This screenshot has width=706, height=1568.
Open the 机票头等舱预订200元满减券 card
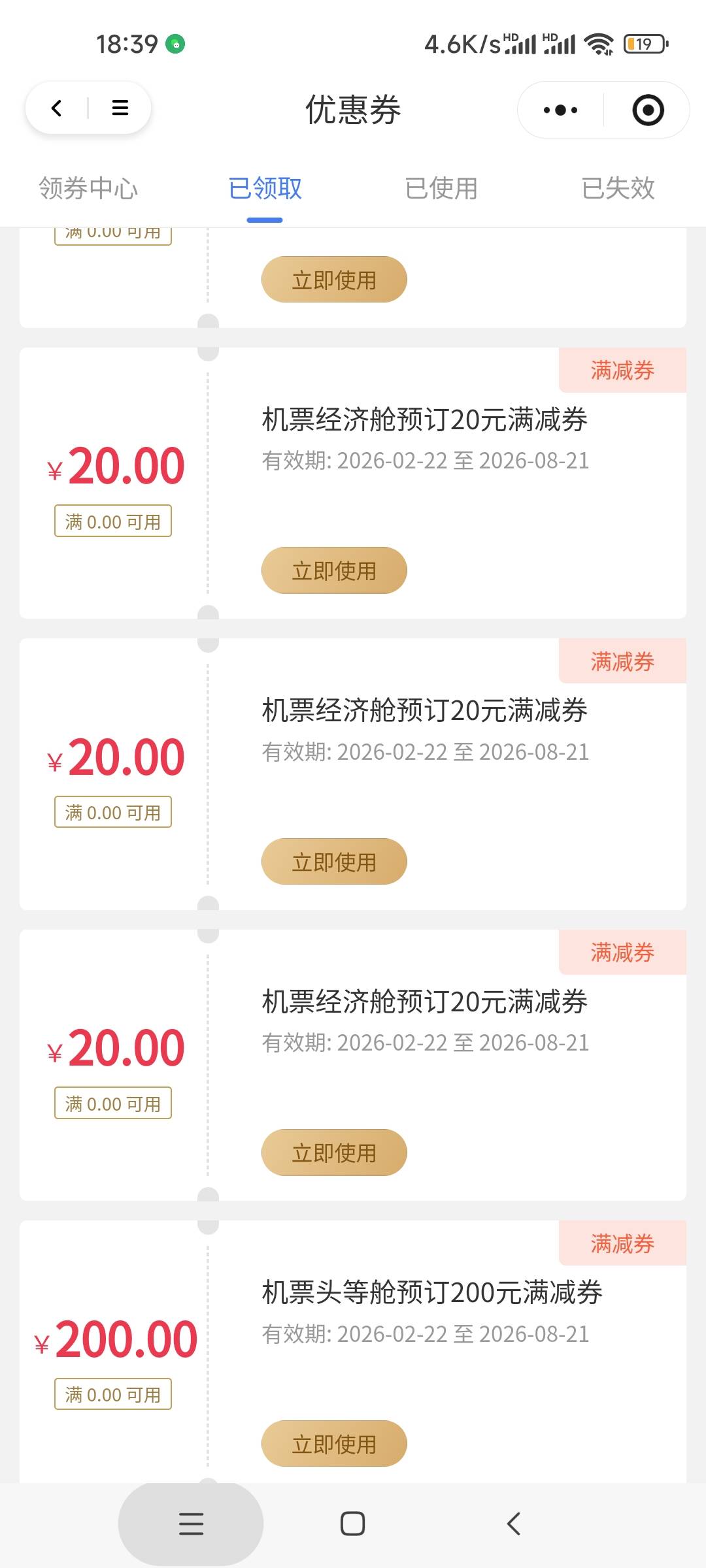[353, 1351]
